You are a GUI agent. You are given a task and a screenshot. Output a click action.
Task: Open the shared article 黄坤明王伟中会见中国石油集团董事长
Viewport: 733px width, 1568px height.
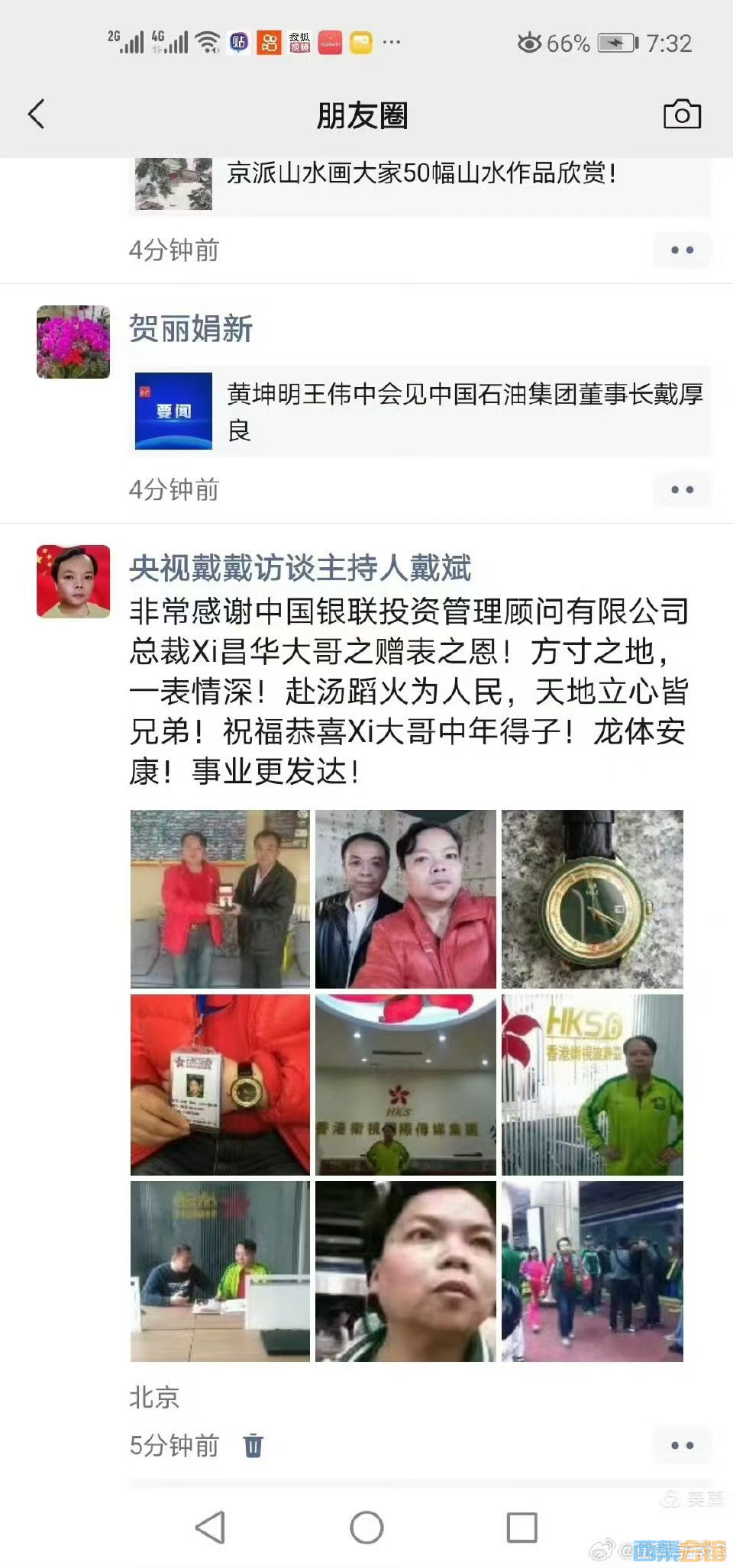click(x=420, y=411)
